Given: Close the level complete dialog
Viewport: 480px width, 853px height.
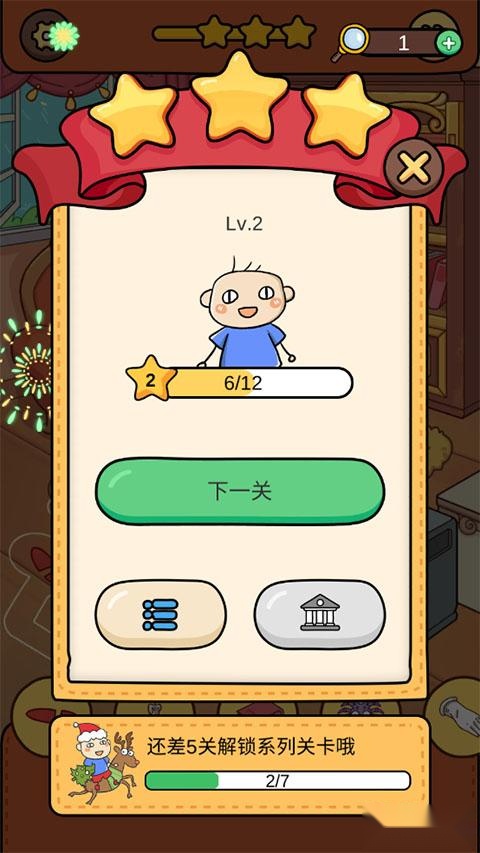Looking at the screenshot, I should [x=414, y=168].
